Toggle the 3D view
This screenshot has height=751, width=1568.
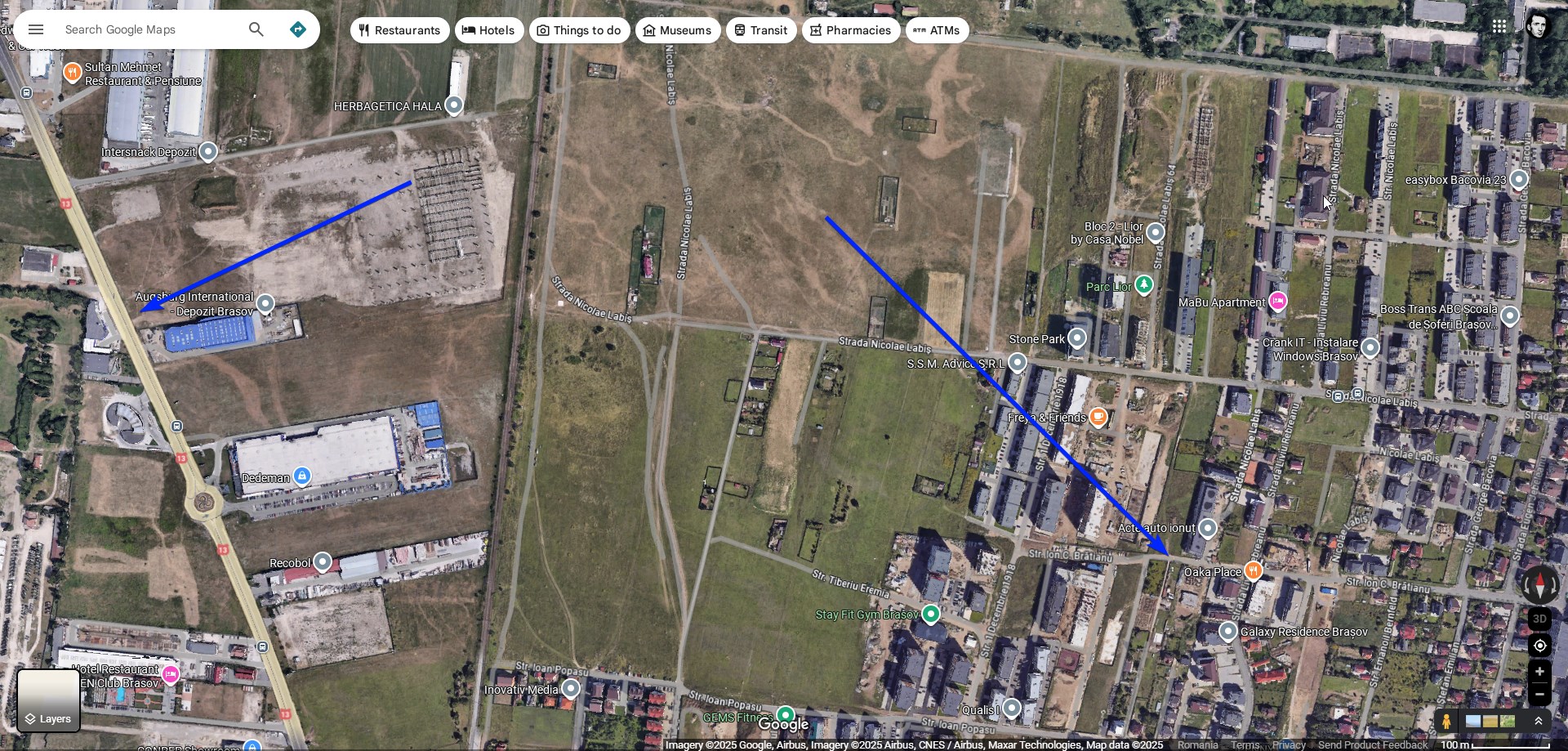tap(1539, 619)
